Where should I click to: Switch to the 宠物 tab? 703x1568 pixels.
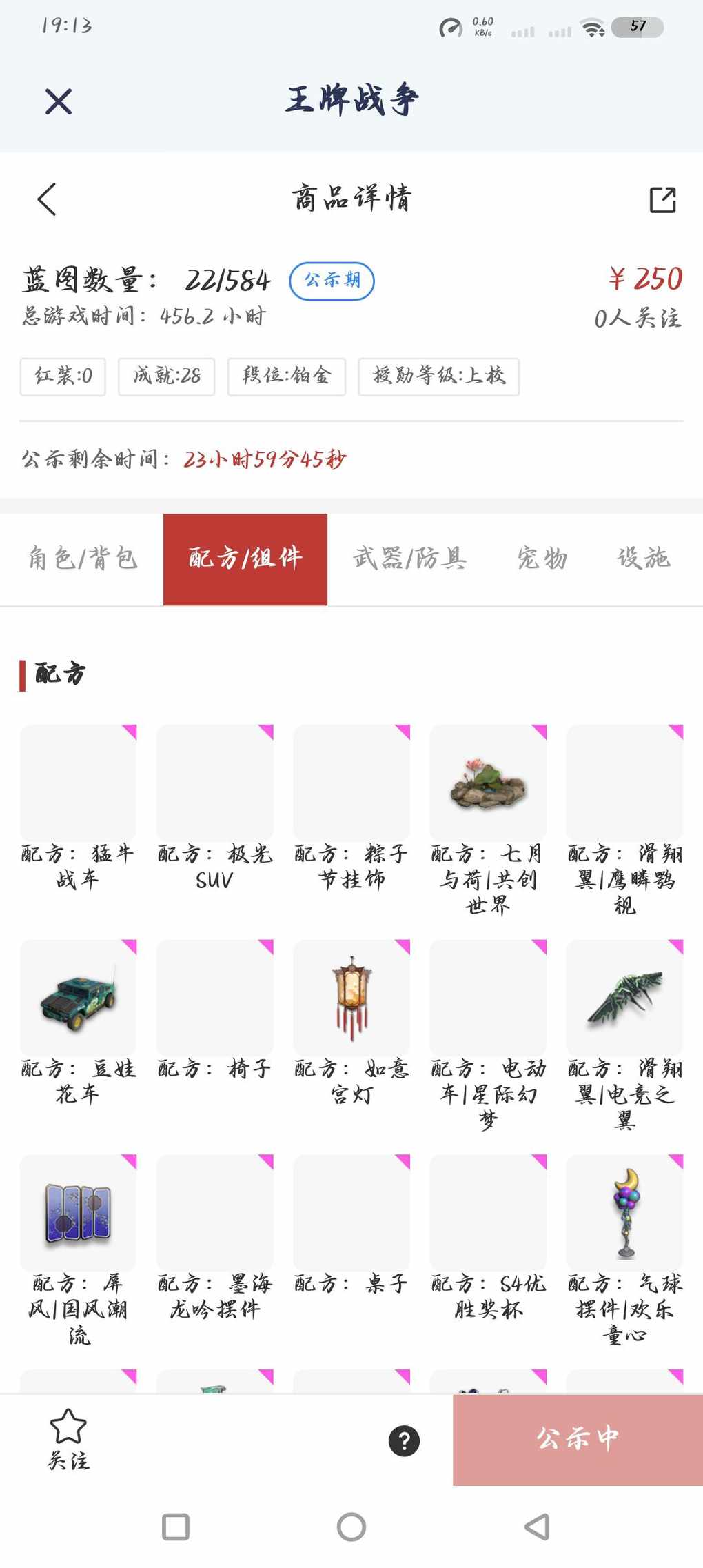(x=542, y=559)
